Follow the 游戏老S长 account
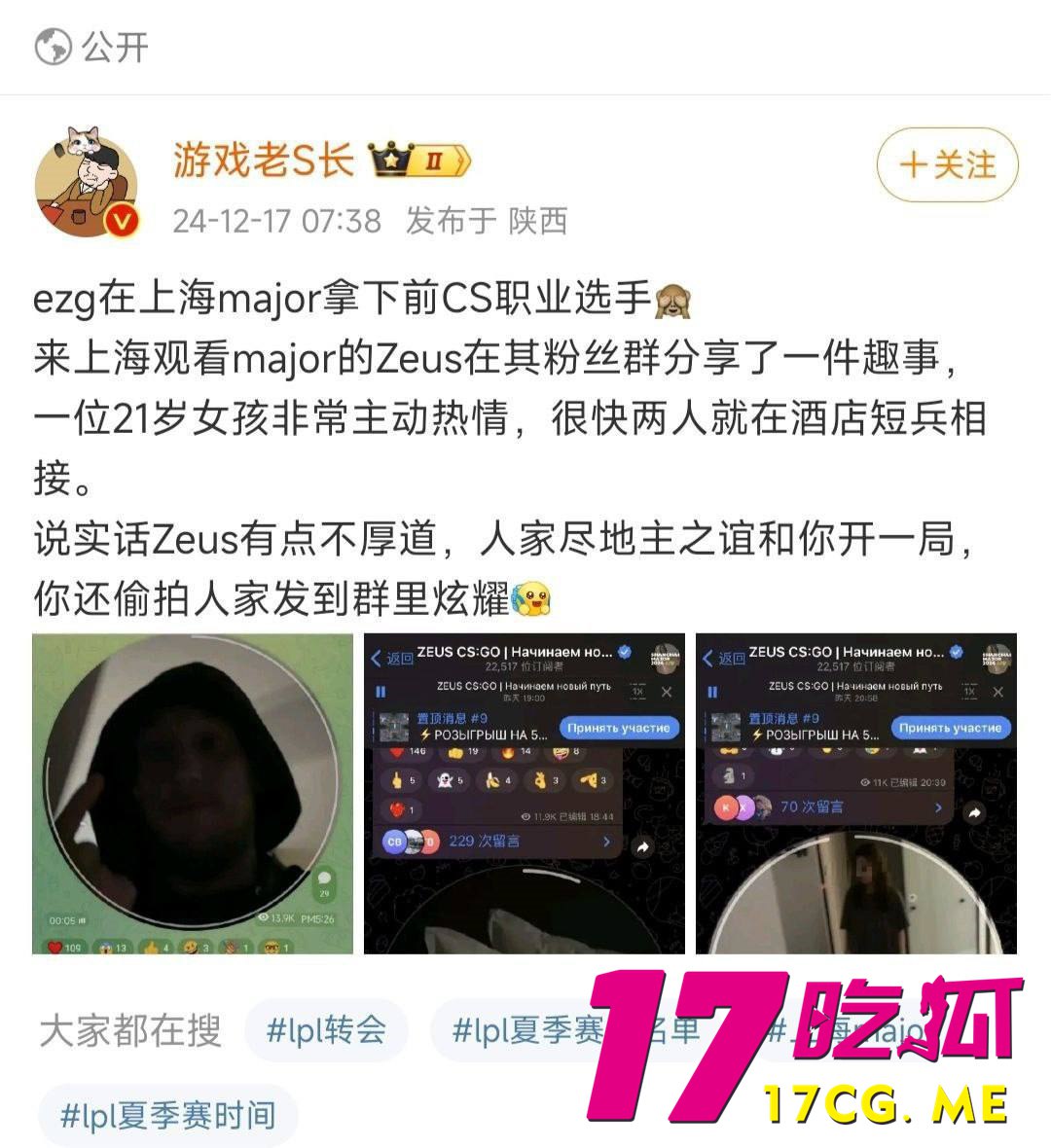Image resolution: width=1051 pixels, height=1148 pixels. tap(947, 165)
